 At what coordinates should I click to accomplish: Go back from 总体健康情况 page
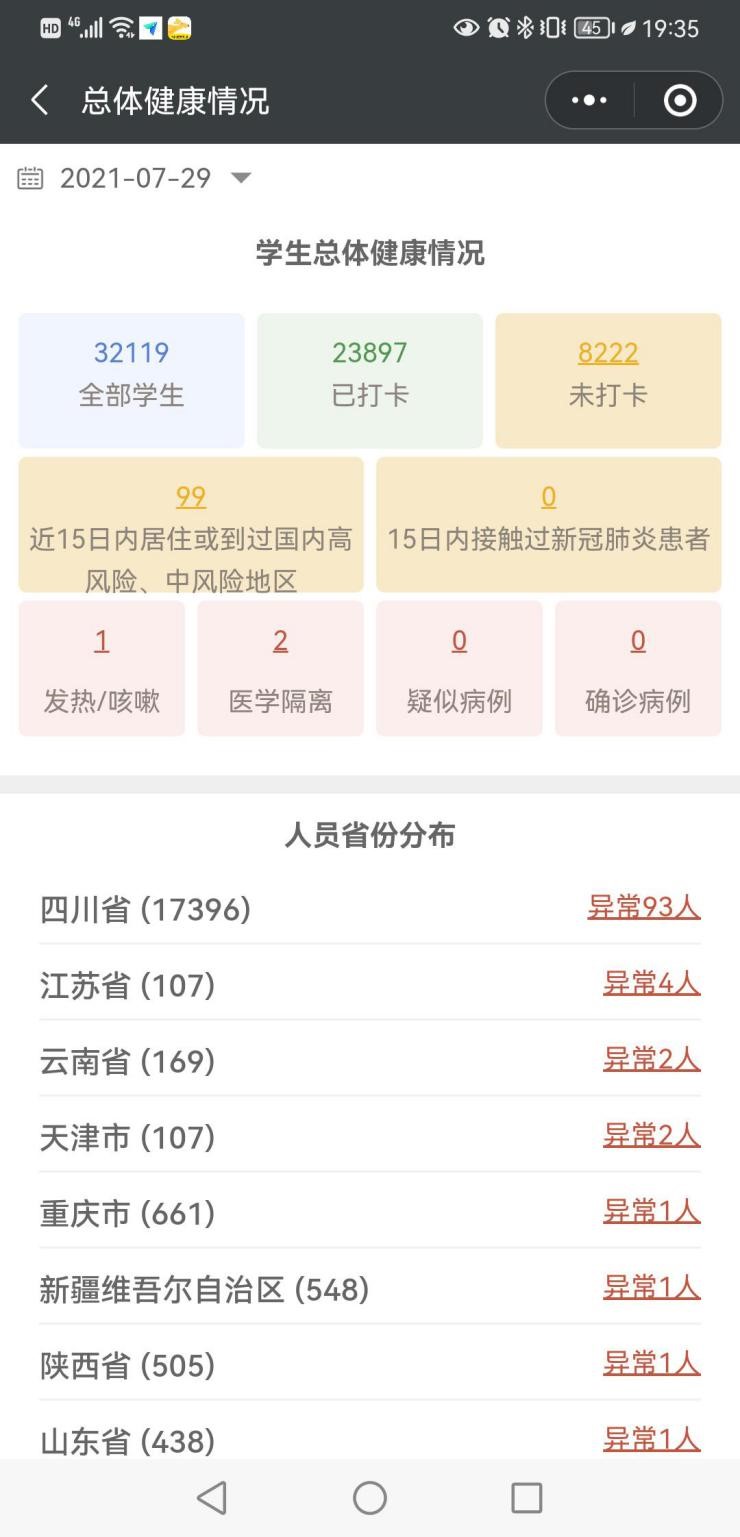pos(40,101)
